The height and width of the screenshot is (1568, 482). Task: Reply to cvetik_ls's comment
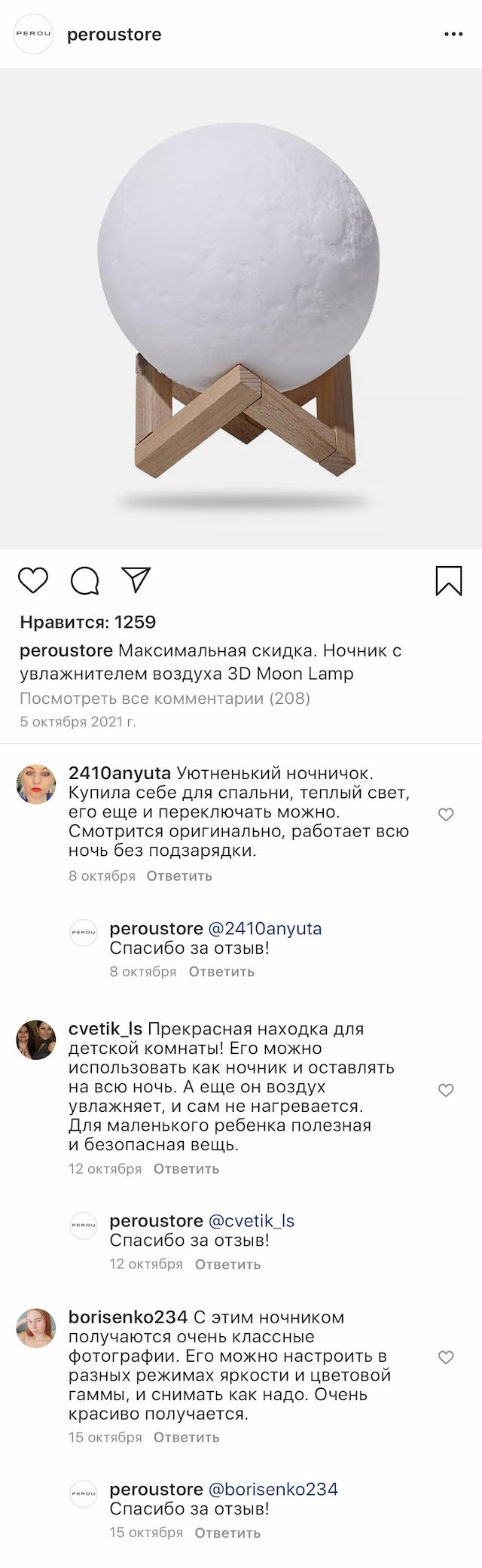(x=186, y=1168)
